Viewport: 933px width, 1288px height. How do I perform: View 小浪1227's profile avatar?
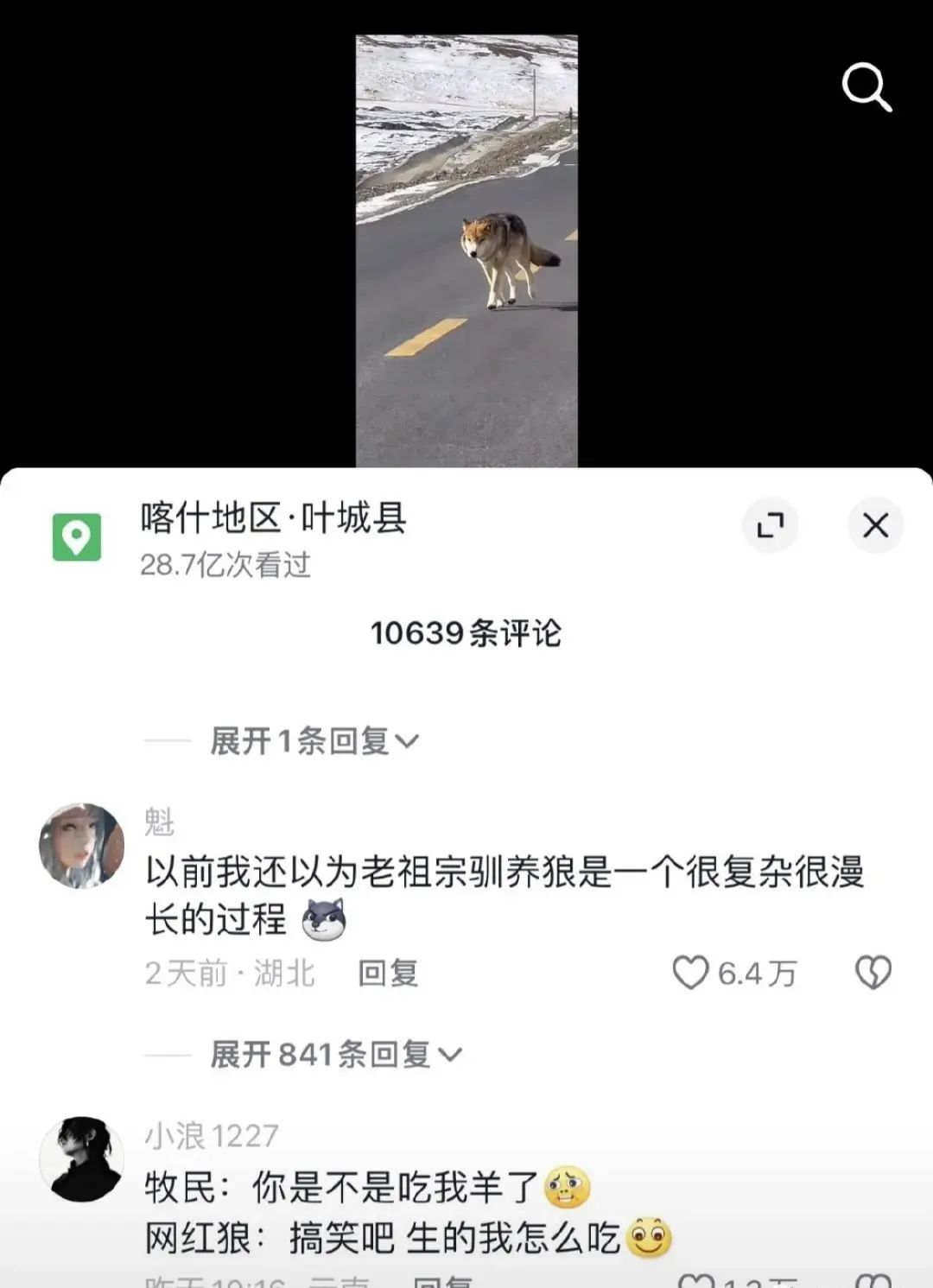click(82, 1158)
